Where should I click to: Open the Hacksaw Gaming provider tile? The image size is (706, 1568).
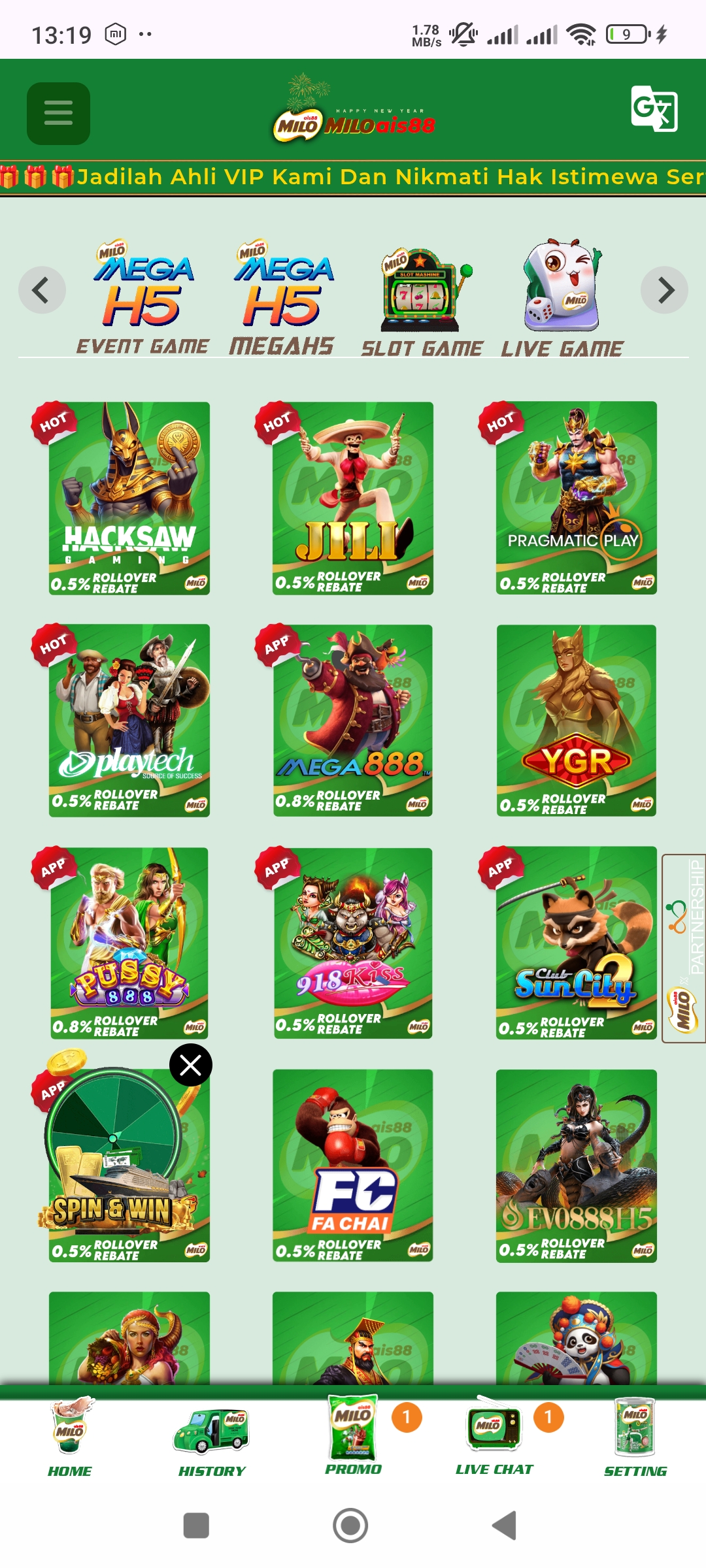[129, 498]
